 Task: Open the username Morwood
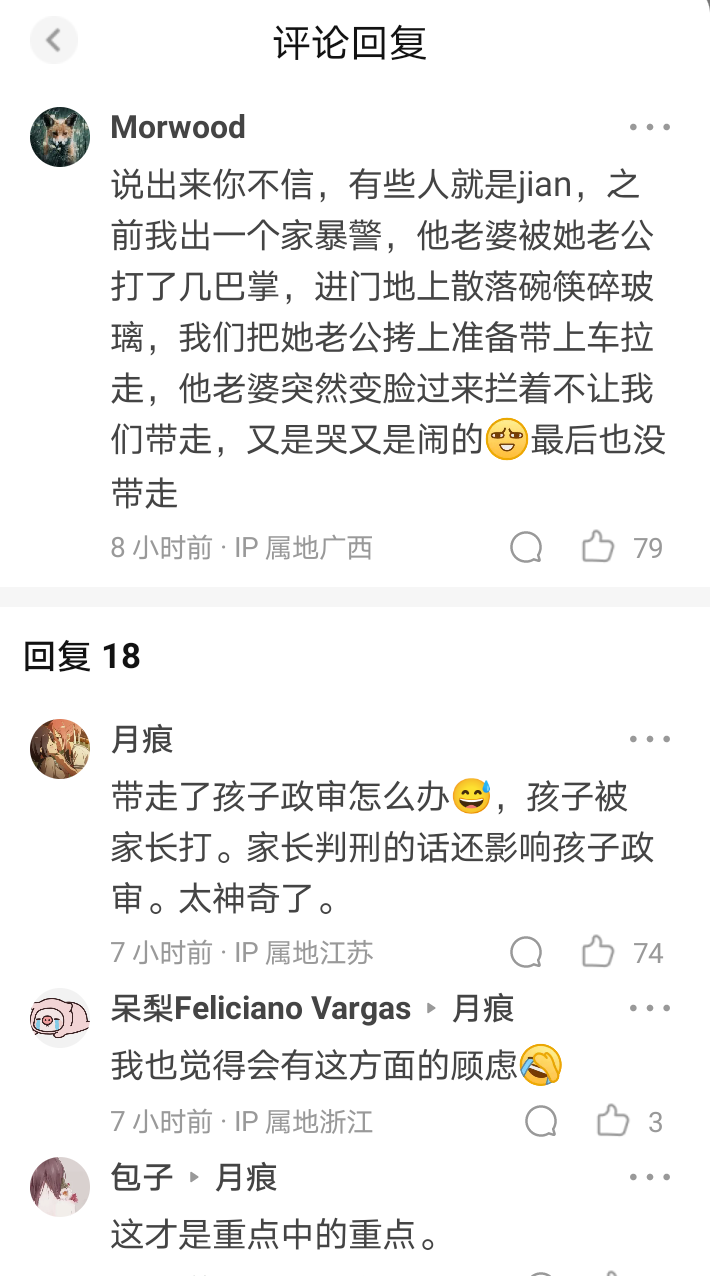click(178, 127)
